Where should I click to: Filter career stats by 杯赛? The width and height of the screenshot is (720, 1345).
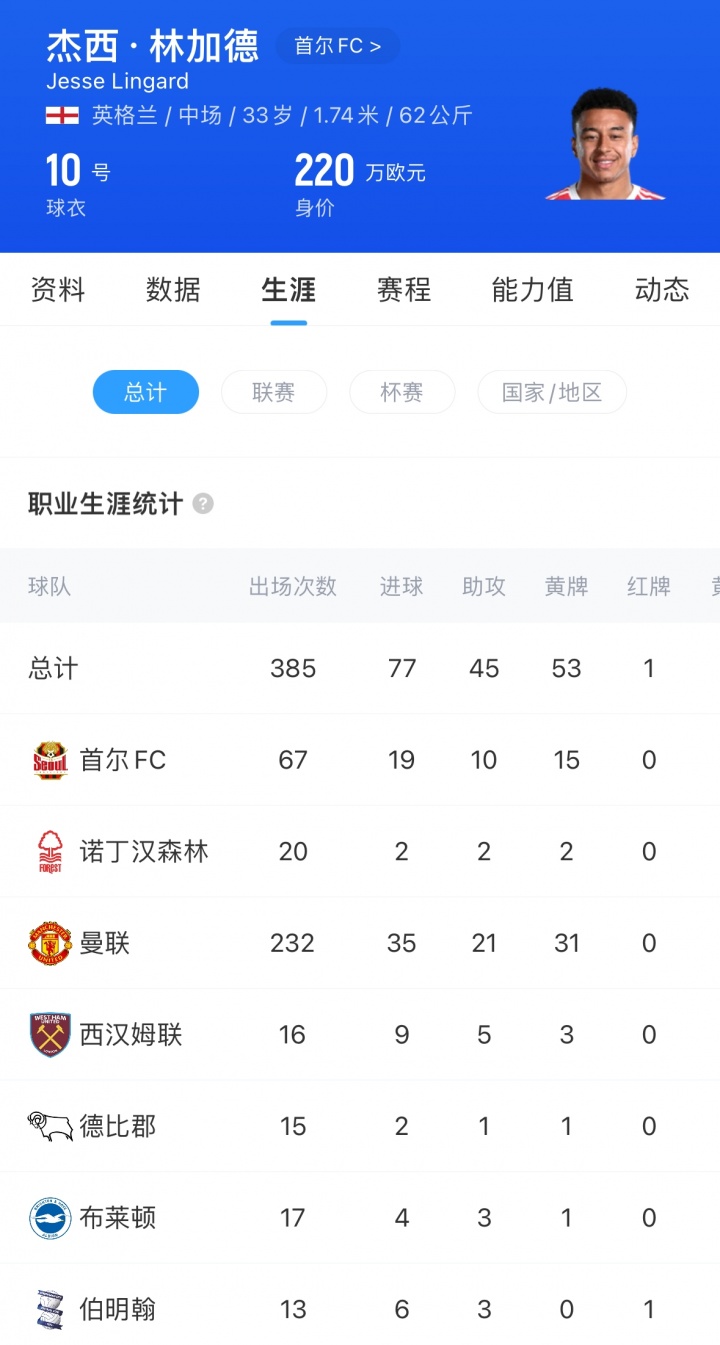pos(402,392)
